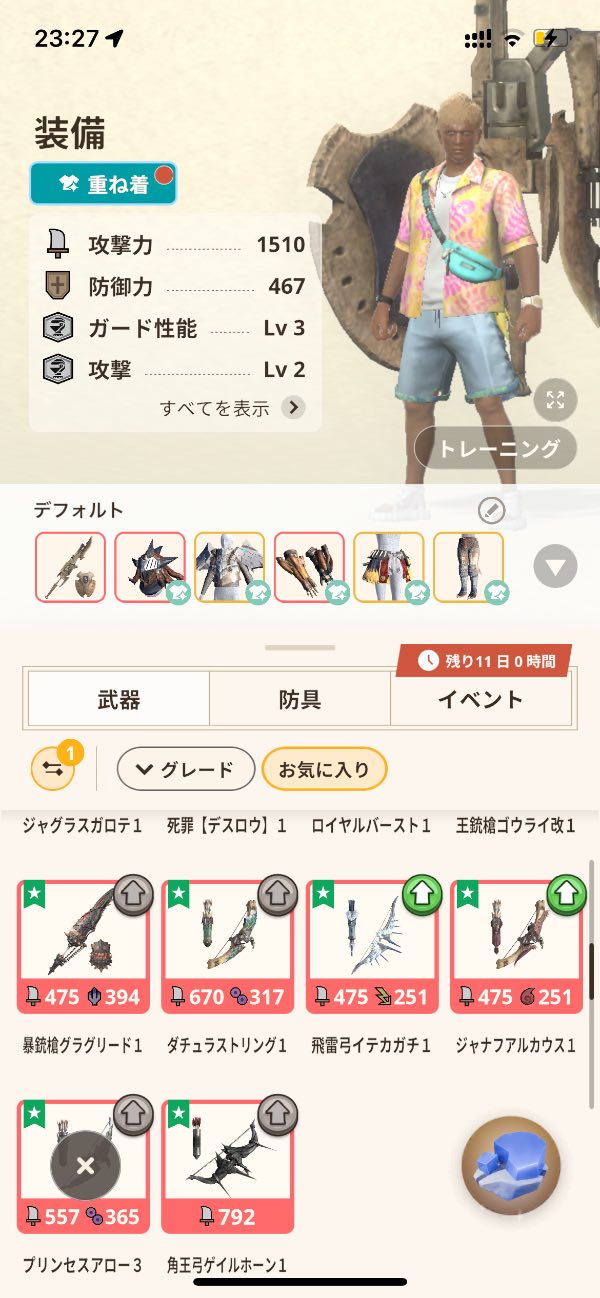The image size is (600, 1298).
Task: Select weapon ジャナフアルカウス1
Action: [x=516, y=946]
